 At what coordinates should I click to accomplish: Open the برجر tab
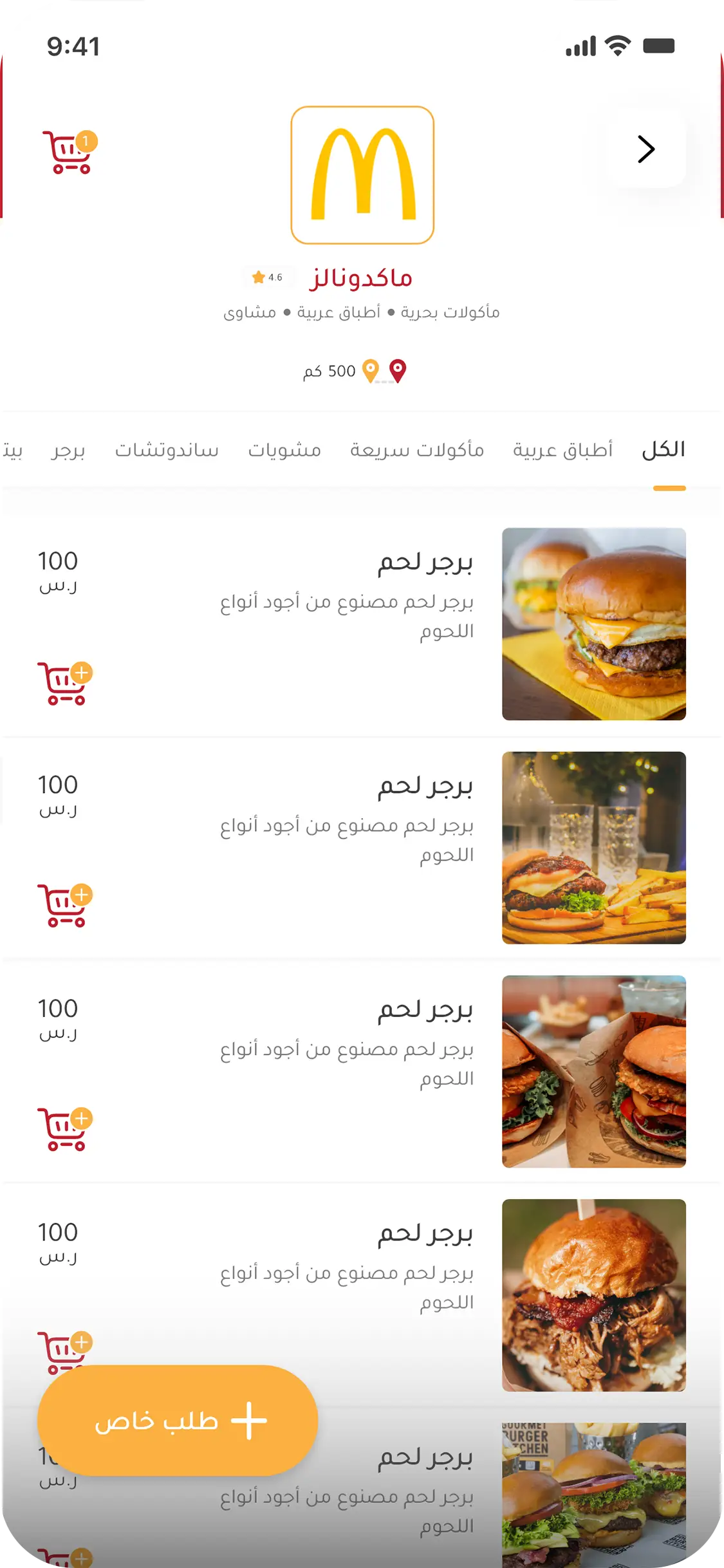click(x=68, y=450)
